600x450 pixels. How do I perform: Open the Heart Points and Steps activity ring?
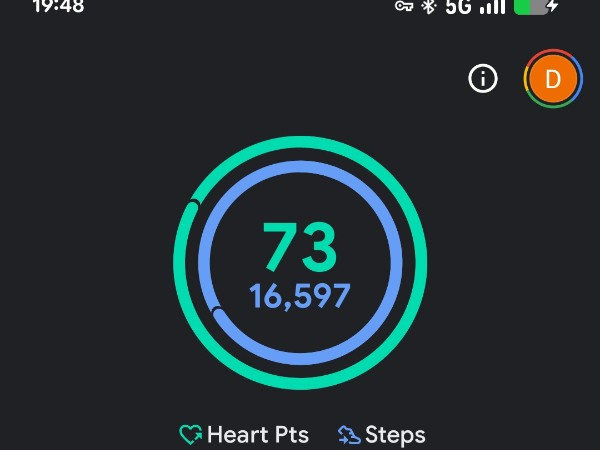(x=300, y=265)
